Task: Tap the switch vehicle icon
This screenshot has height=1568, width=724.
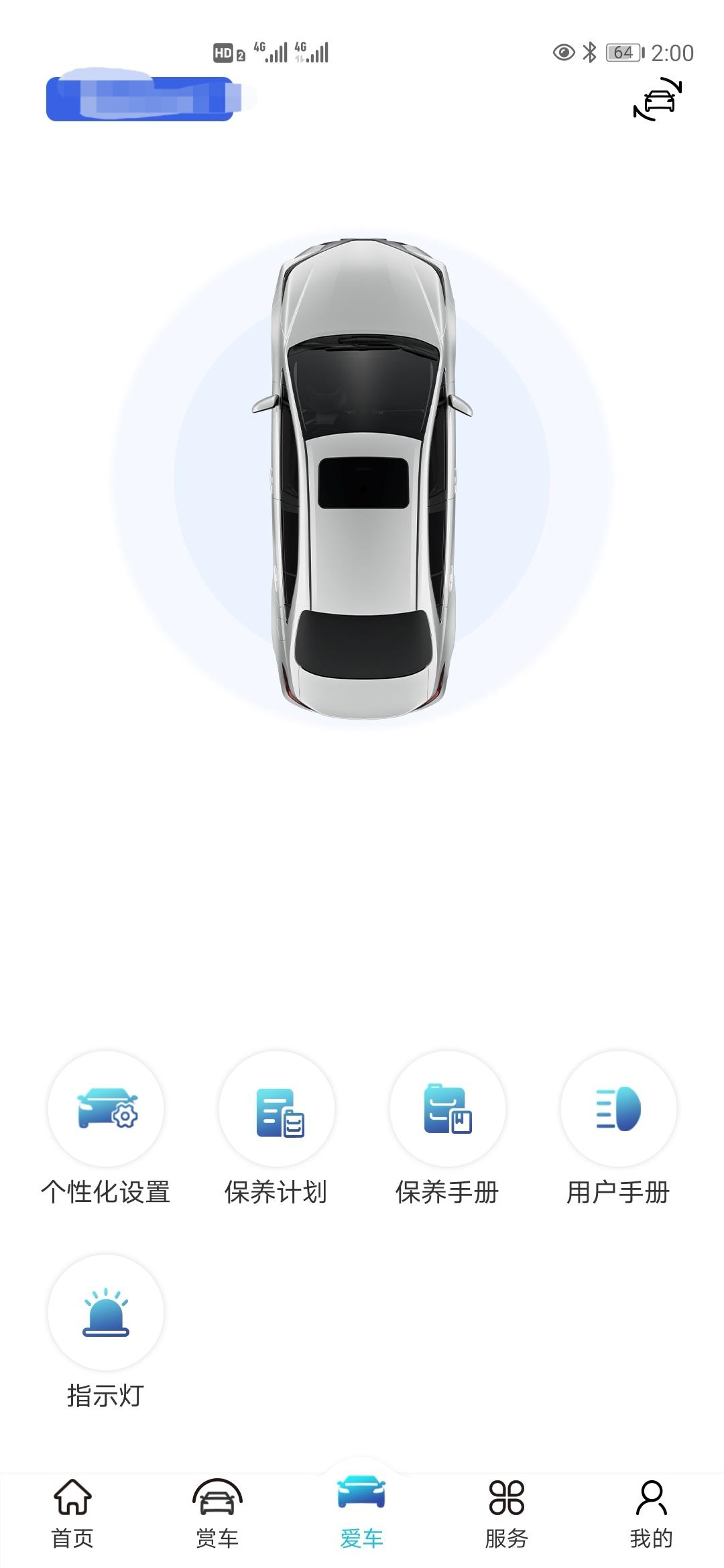Action: (x=658, y=100)
